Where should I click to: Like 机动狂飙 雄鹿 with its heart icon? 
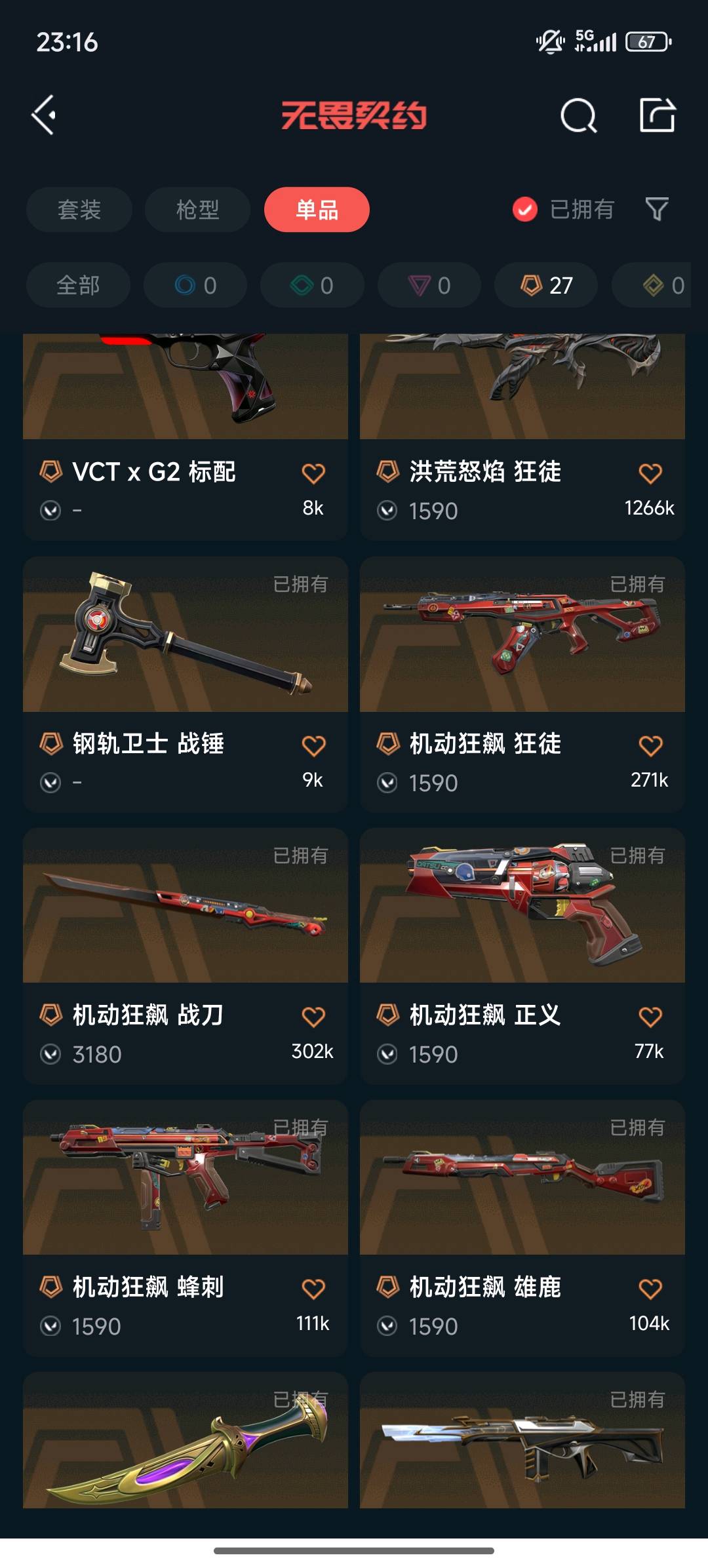point(650,1289)
